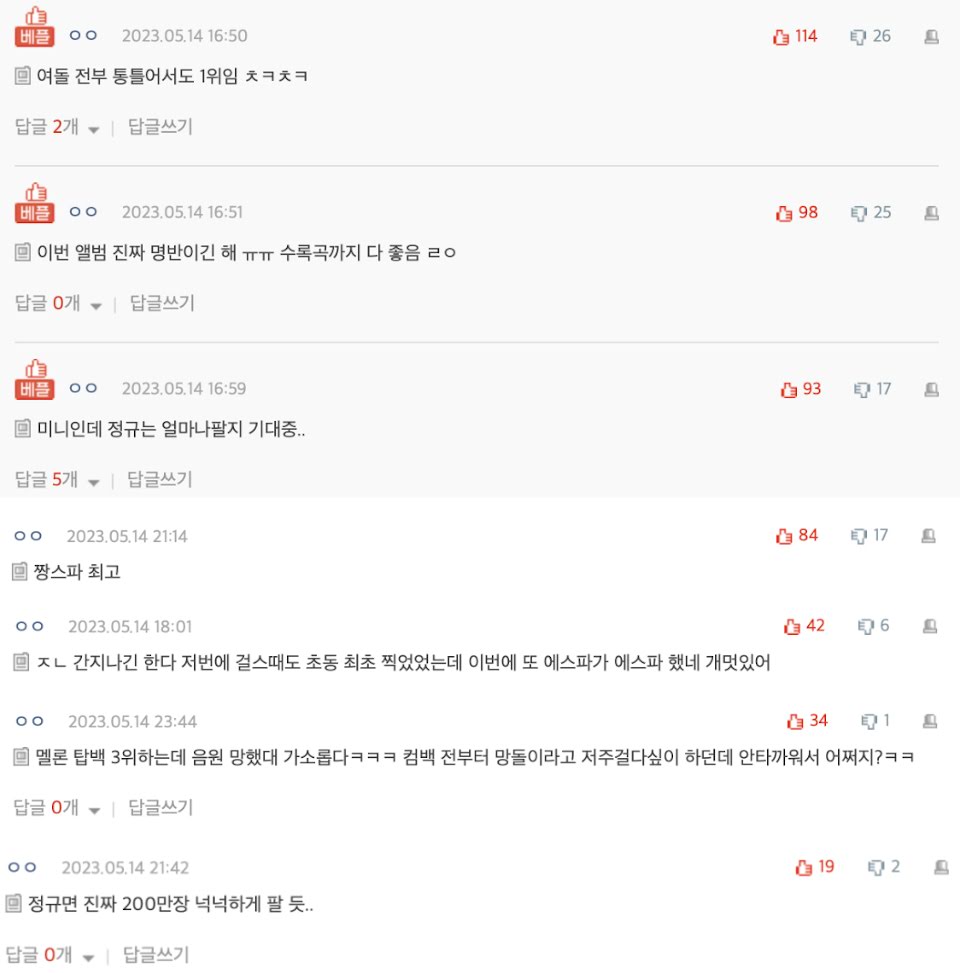This screenshot has height=973, width=960.
Task: Expand the 2 replies under the 16:50 comment
Action: [x=57, y=127]
